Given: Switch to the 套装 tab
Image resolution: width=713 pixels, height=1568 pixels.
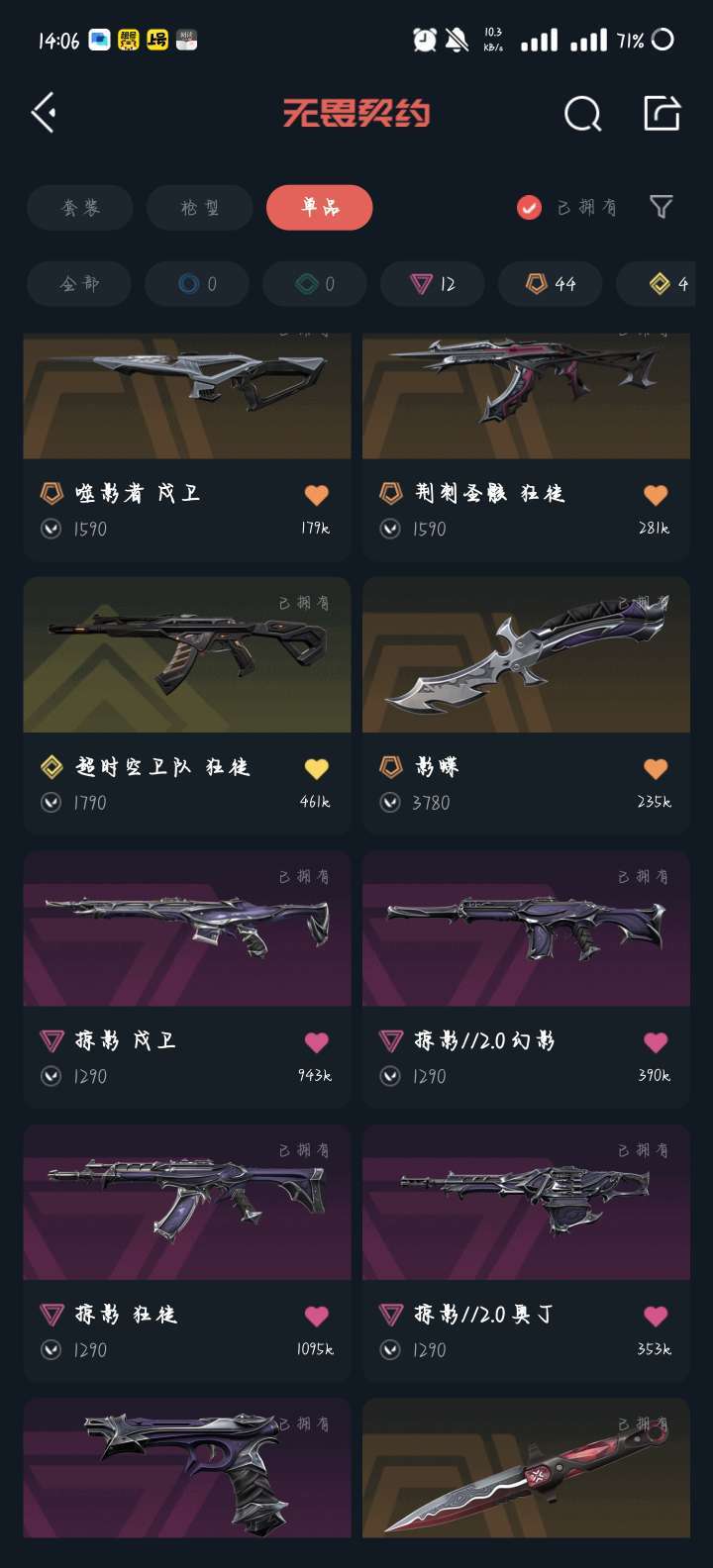Looking at the screenshot, I should (x=79, y=208).
